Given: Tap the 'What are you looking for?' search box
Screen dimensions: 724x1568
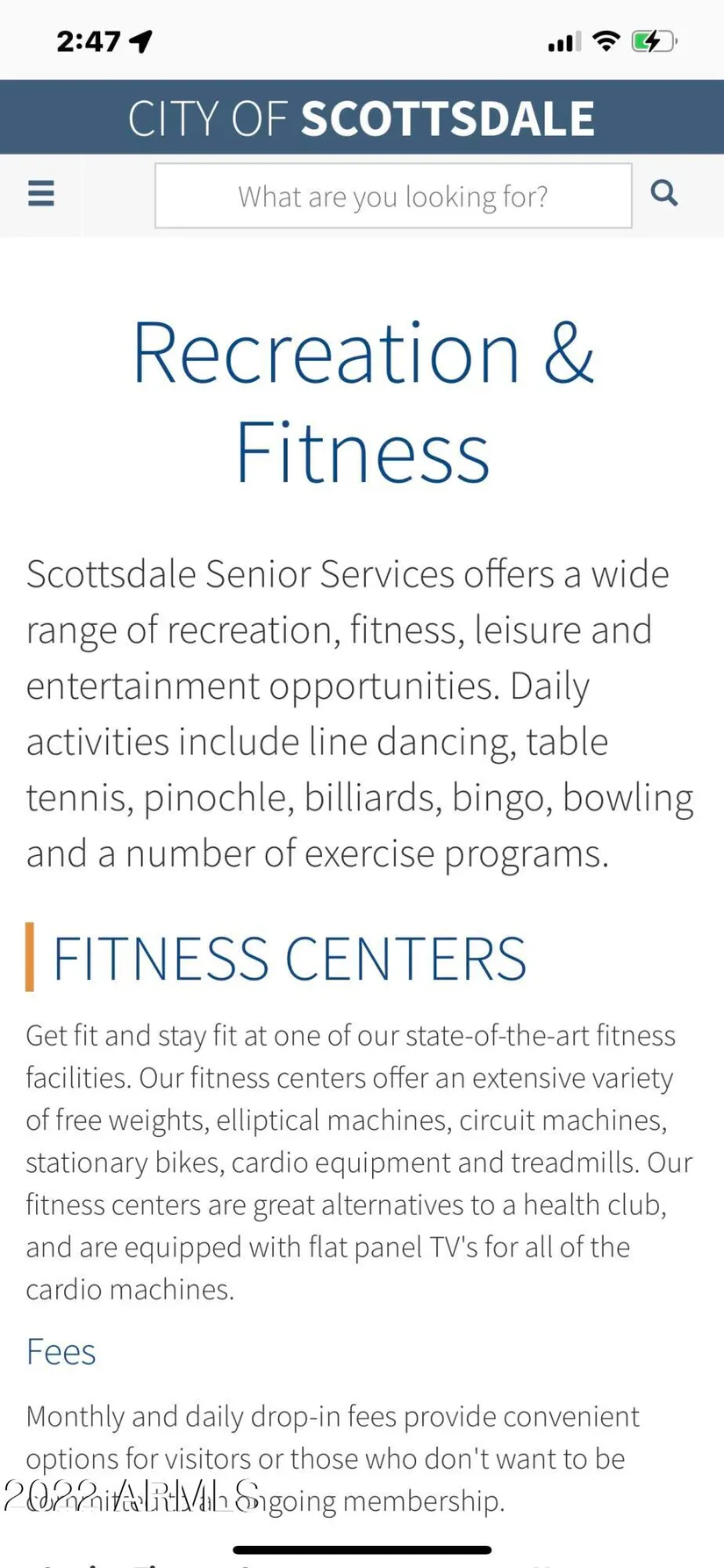Looking at the screenshot, I should [x=393, y=196].
